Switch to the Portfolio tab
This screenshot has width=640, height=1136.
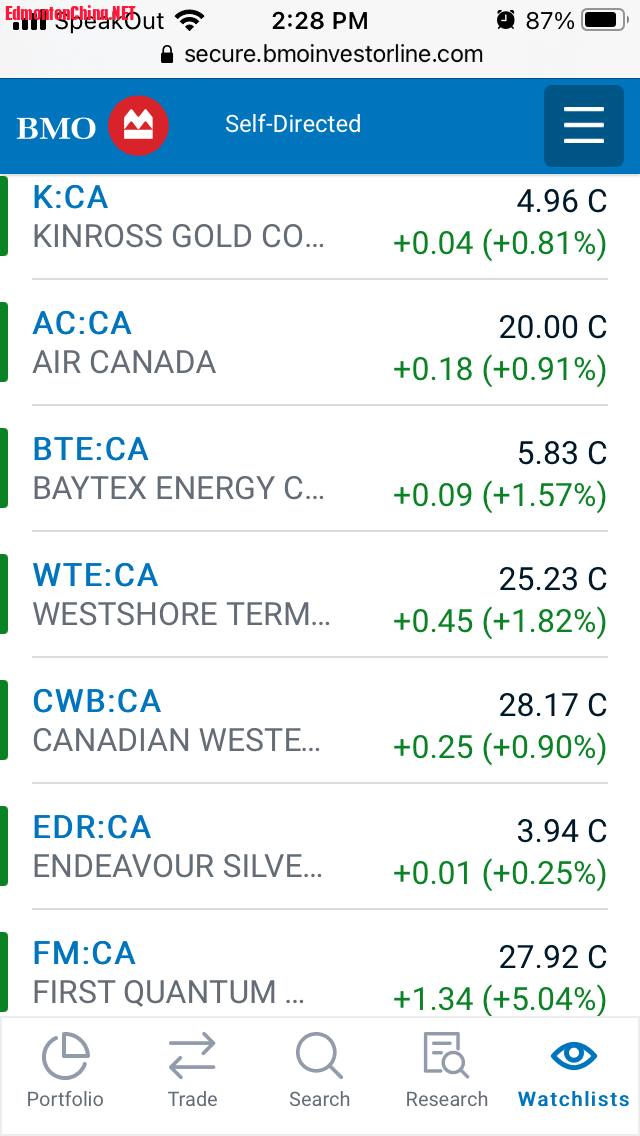[x=65, y=1072]
